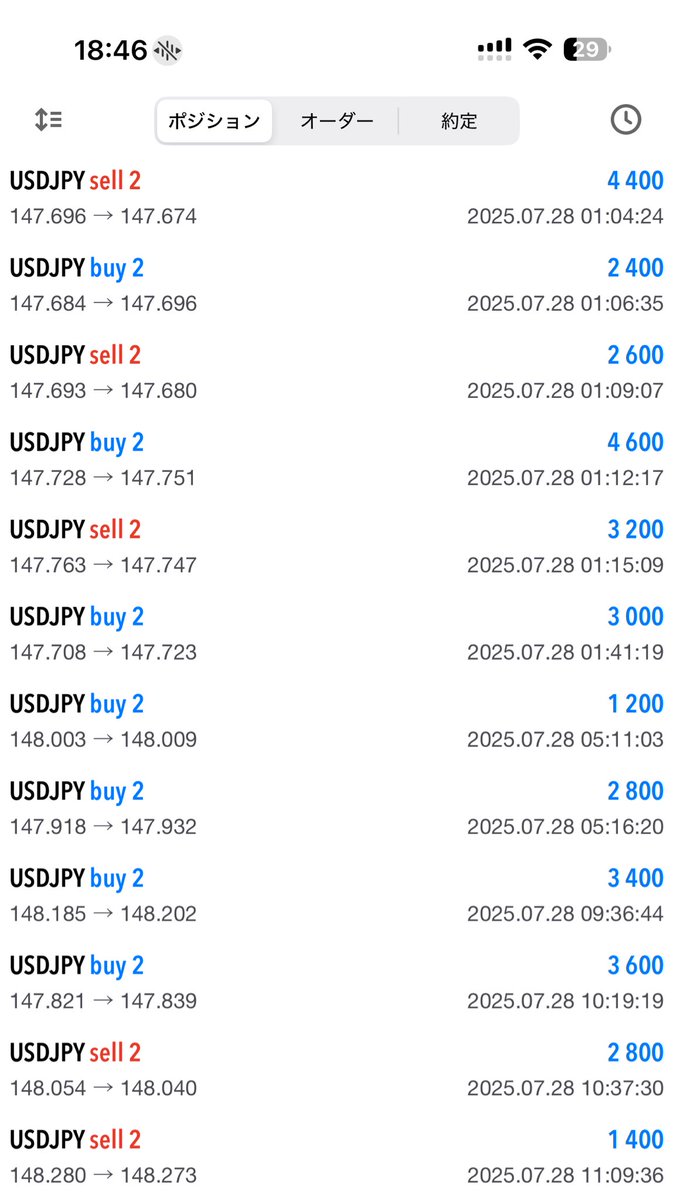Open the sell trade at 11:09:36
The height and width of the screenshot is (1200, 673).
[336, 1155]
